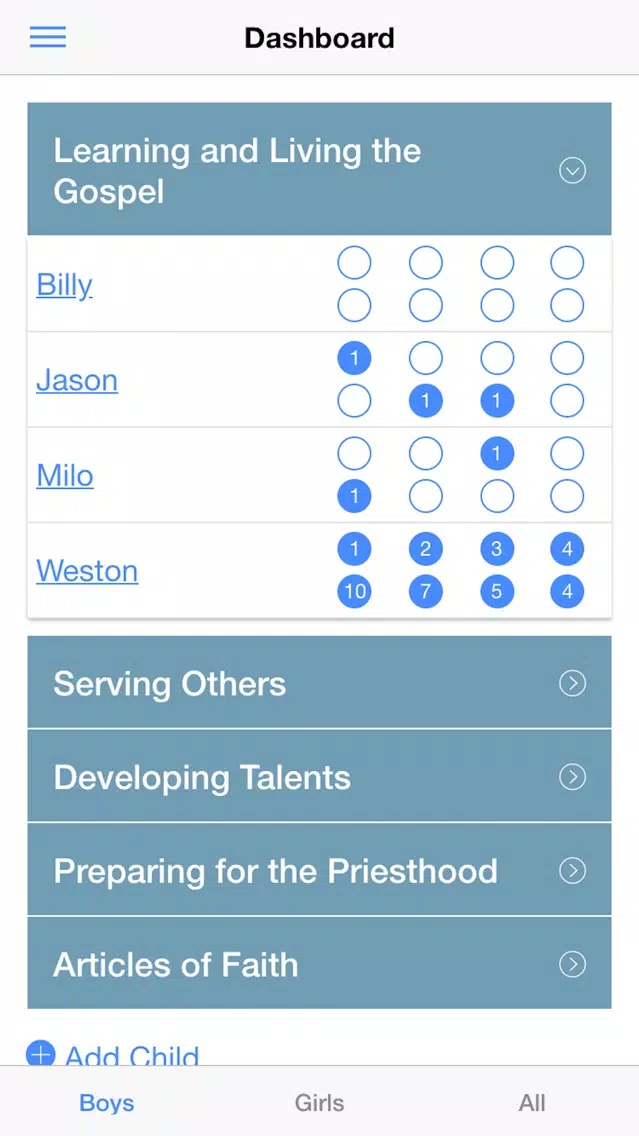Tap Weston's circle marked 7
The height and width of the screenshot is (1136, 639).
(425, 592)
